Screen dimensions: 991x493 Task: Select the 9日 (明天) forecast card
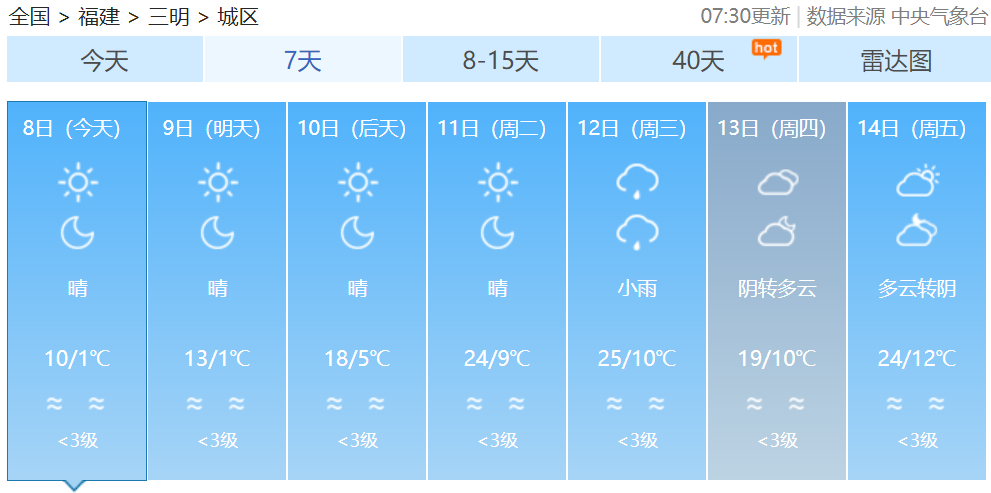coord(217,290)
